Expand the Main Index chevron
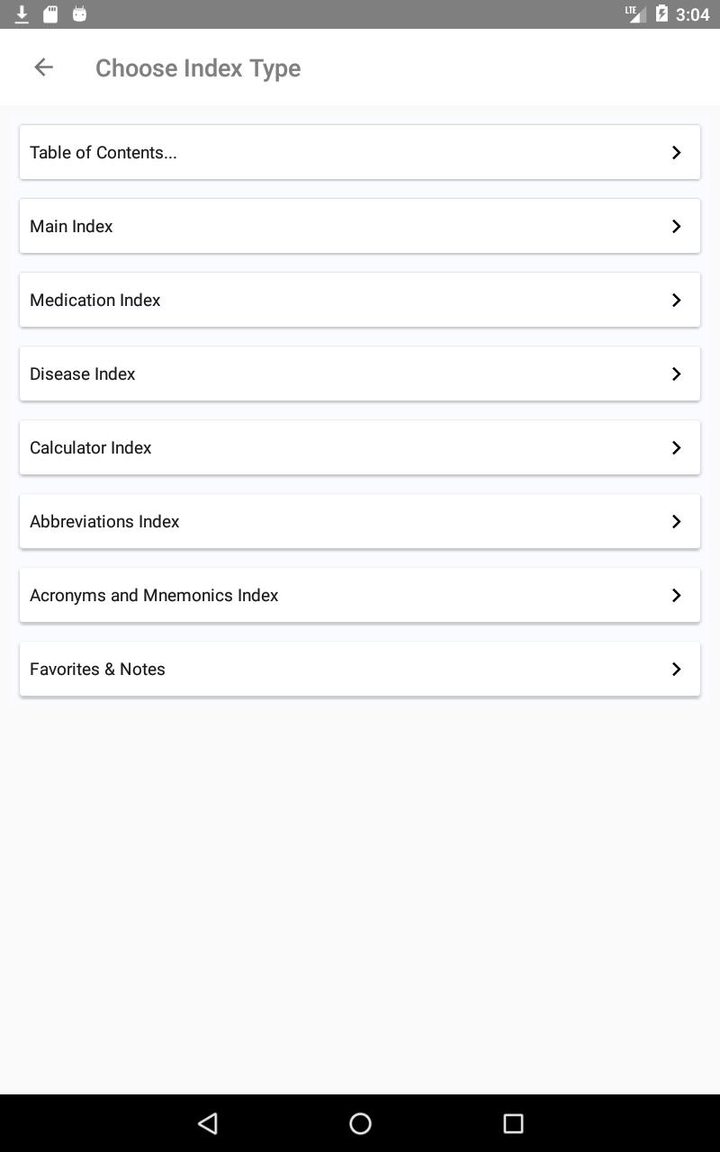The height and width of the screenshot is (1152, 720). tap(676, 226)
